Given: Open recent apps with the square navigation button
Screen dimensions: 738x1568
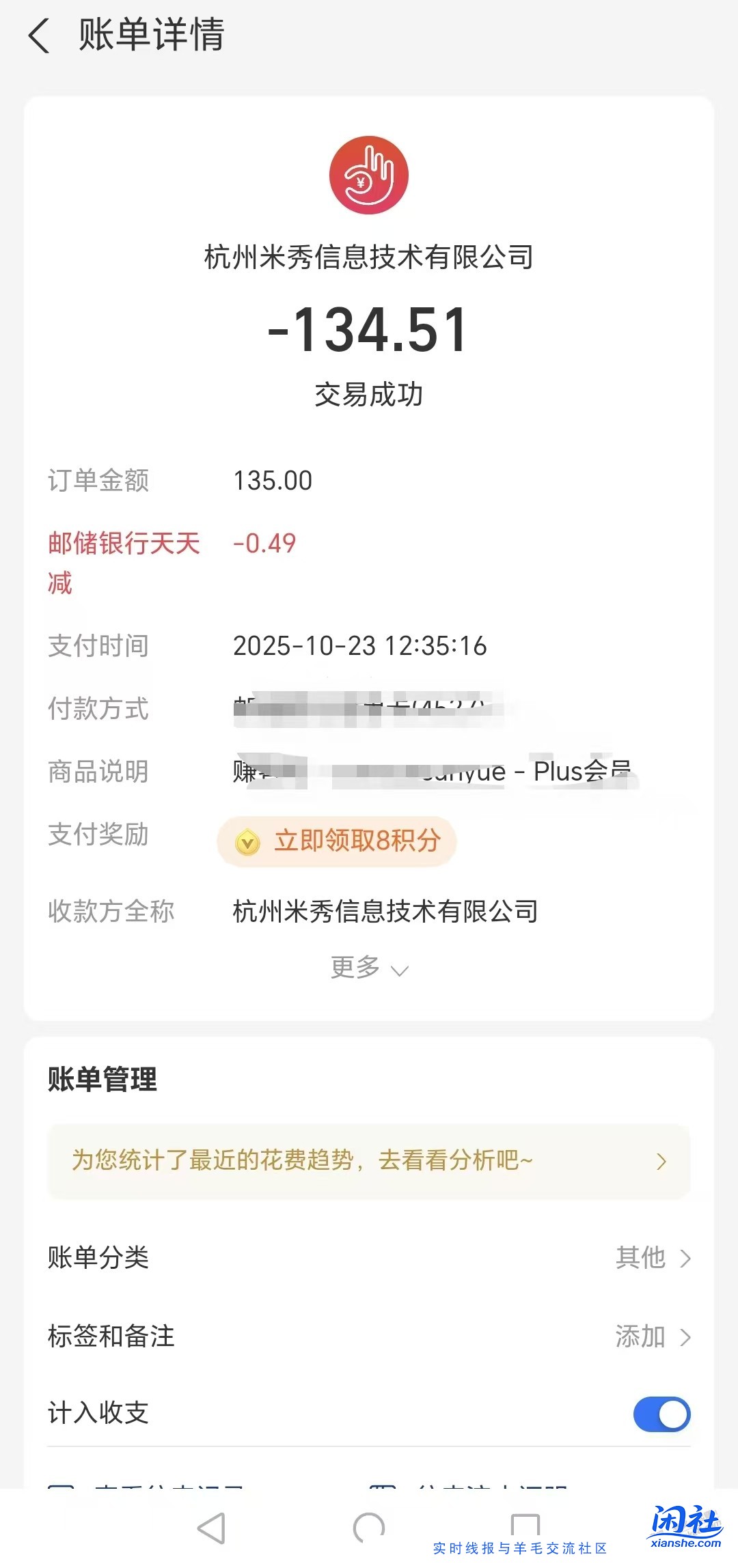Looking at the screenshot, I should pos(526,1526).
